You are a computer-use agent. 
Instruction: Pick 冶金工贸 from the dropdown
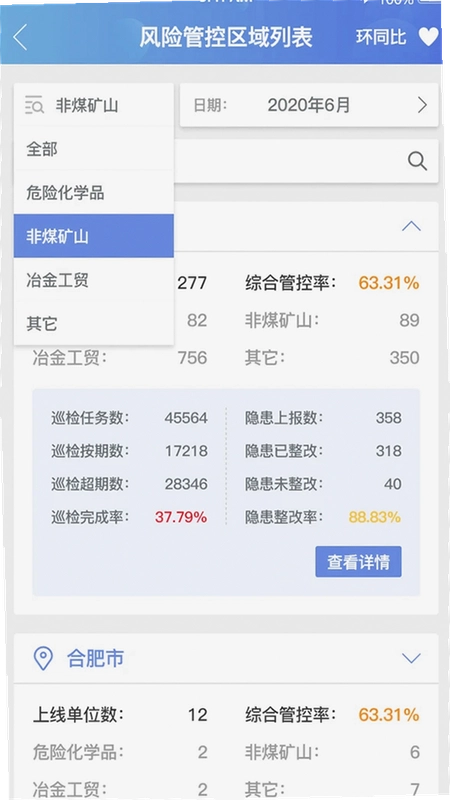point(94,280)
